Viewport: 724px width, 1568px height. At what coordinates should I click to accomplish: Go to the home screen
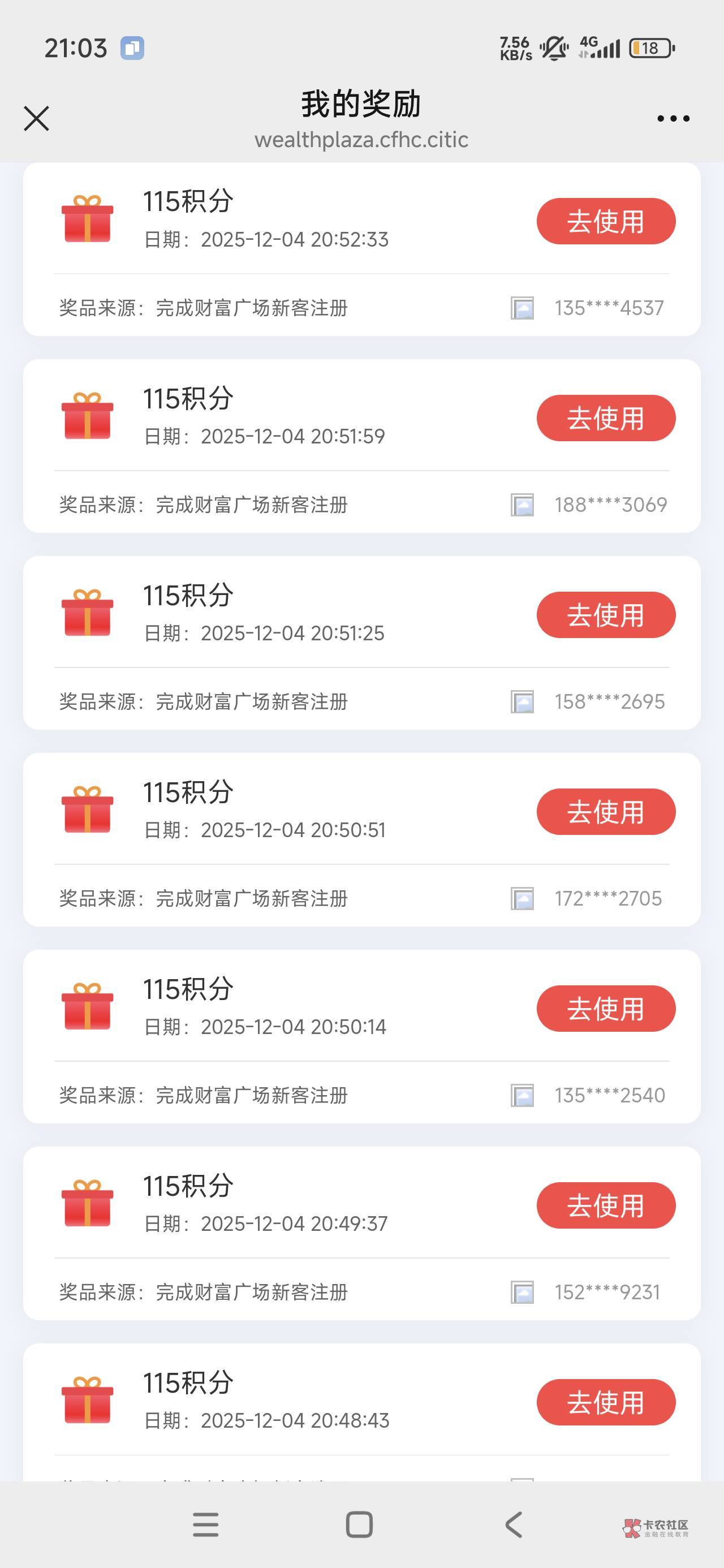coord(359,1525)
